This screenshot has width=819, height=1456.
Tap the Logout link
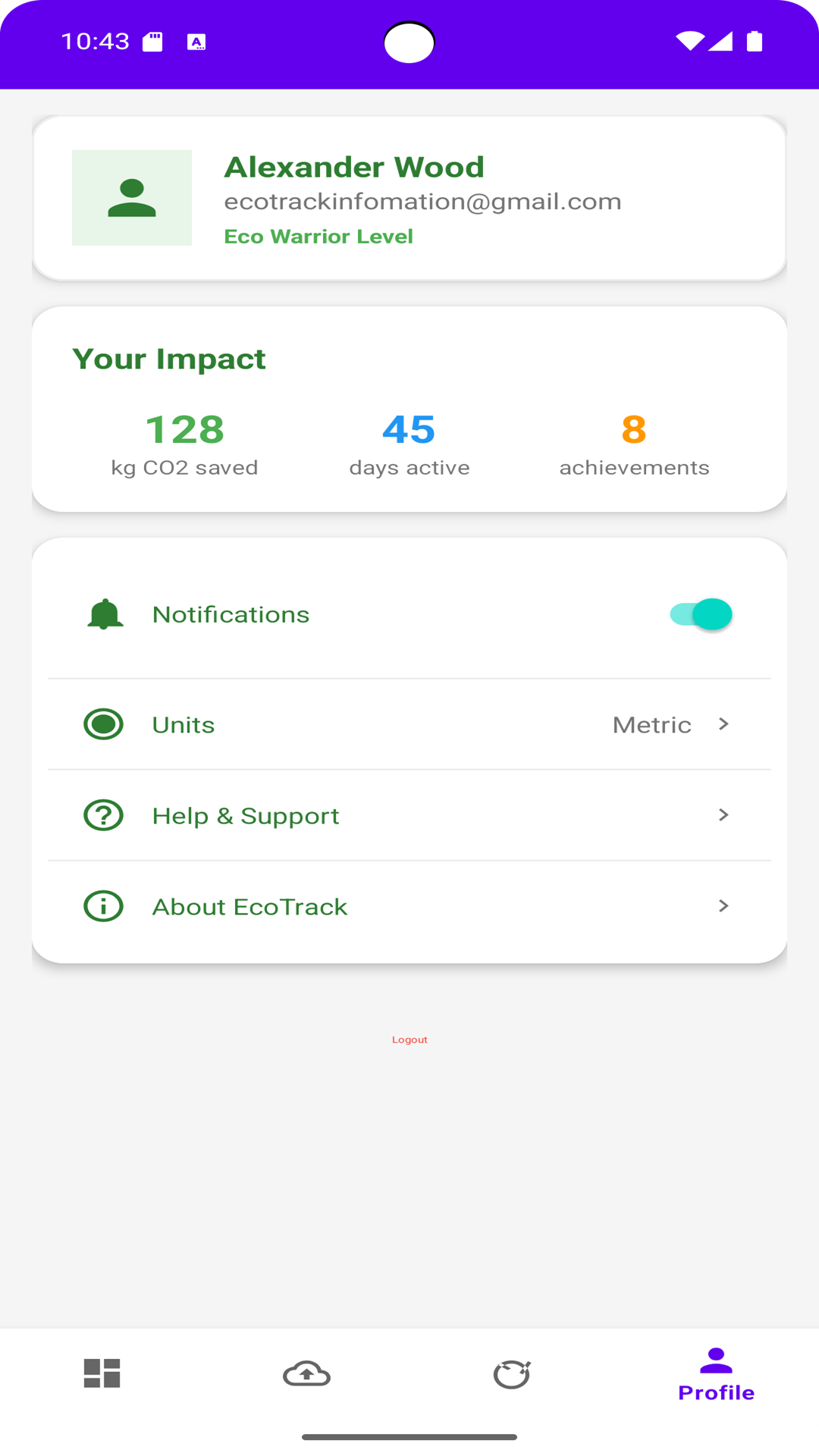coord(409,1040)
